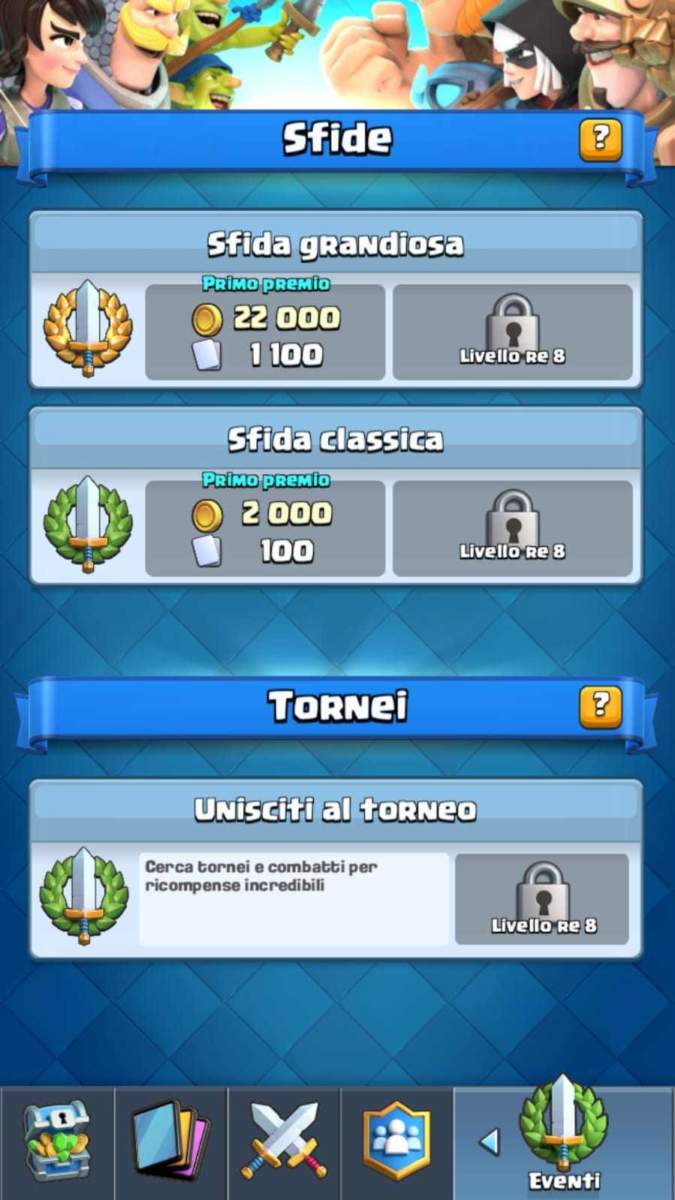
Task: Select the Eventi tab
Action: (x=563, y=1142)
